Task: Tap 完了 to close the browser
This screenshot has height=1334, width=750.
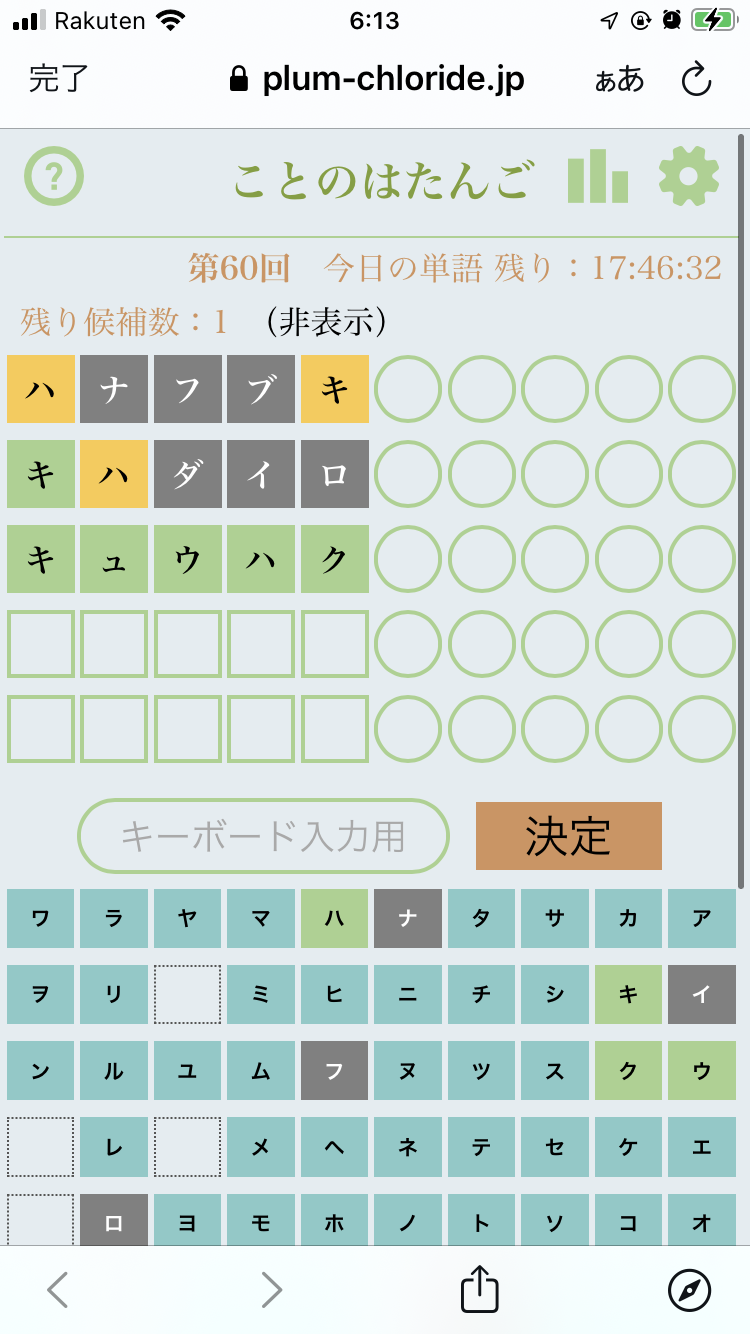Action: (59, 79)
